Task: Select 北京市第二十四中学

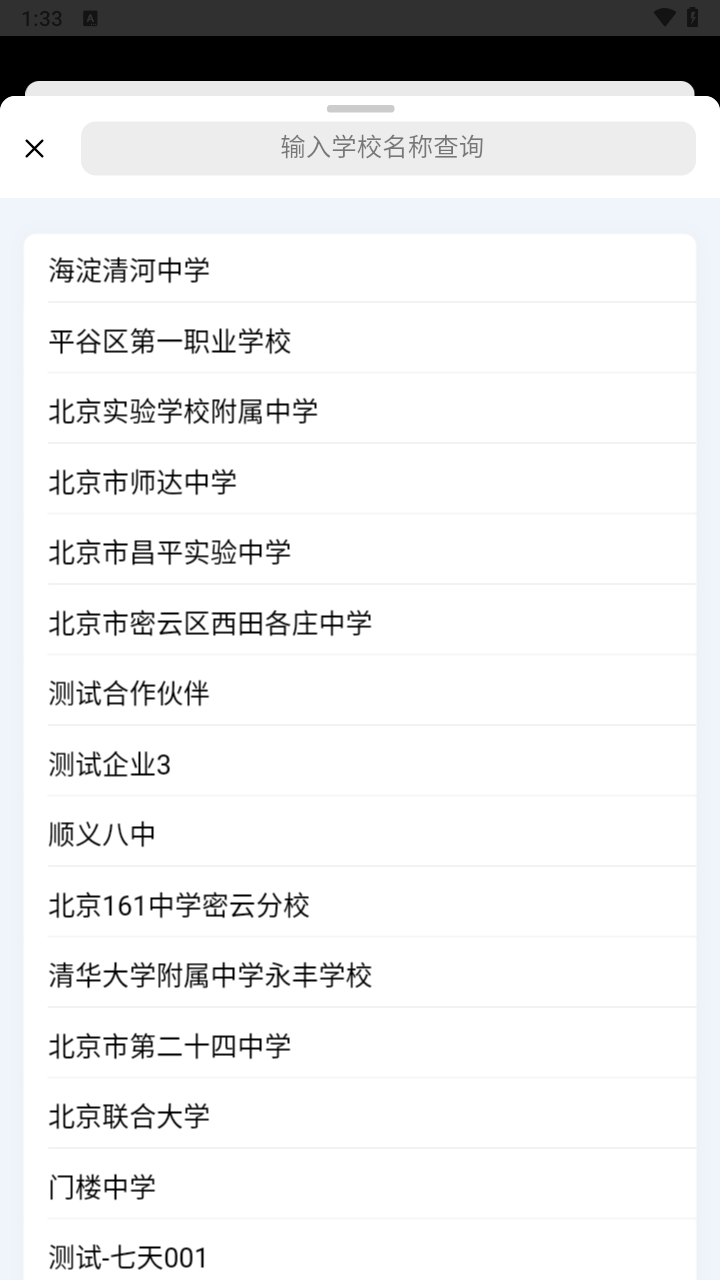Action: pyautogui.click(x=170, y=1046)
